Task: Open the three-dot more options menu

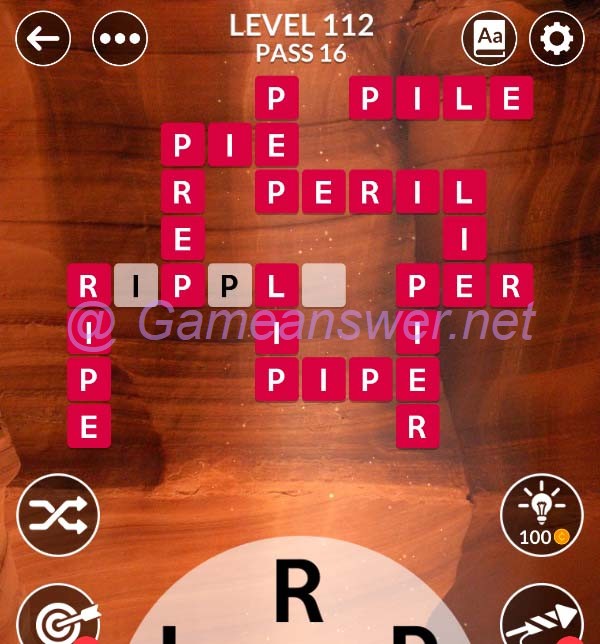Action: 120,39
